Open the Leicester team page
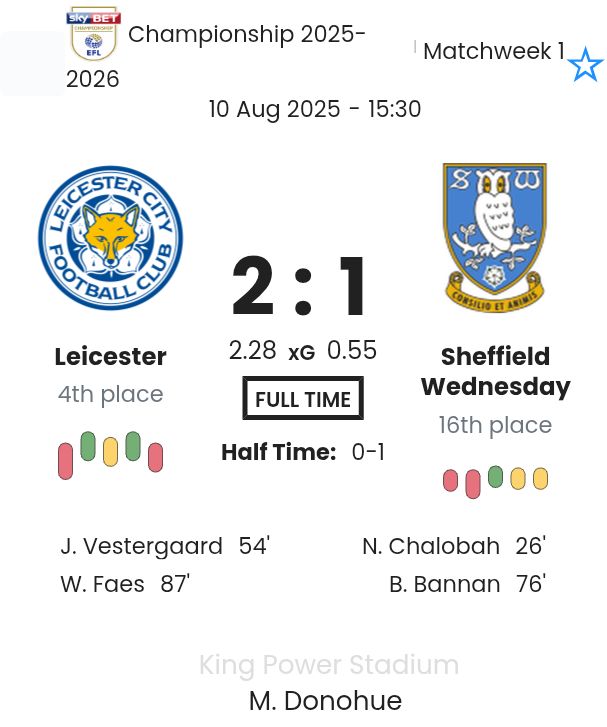Screen dimensions: 607x727 coord(110,356)
